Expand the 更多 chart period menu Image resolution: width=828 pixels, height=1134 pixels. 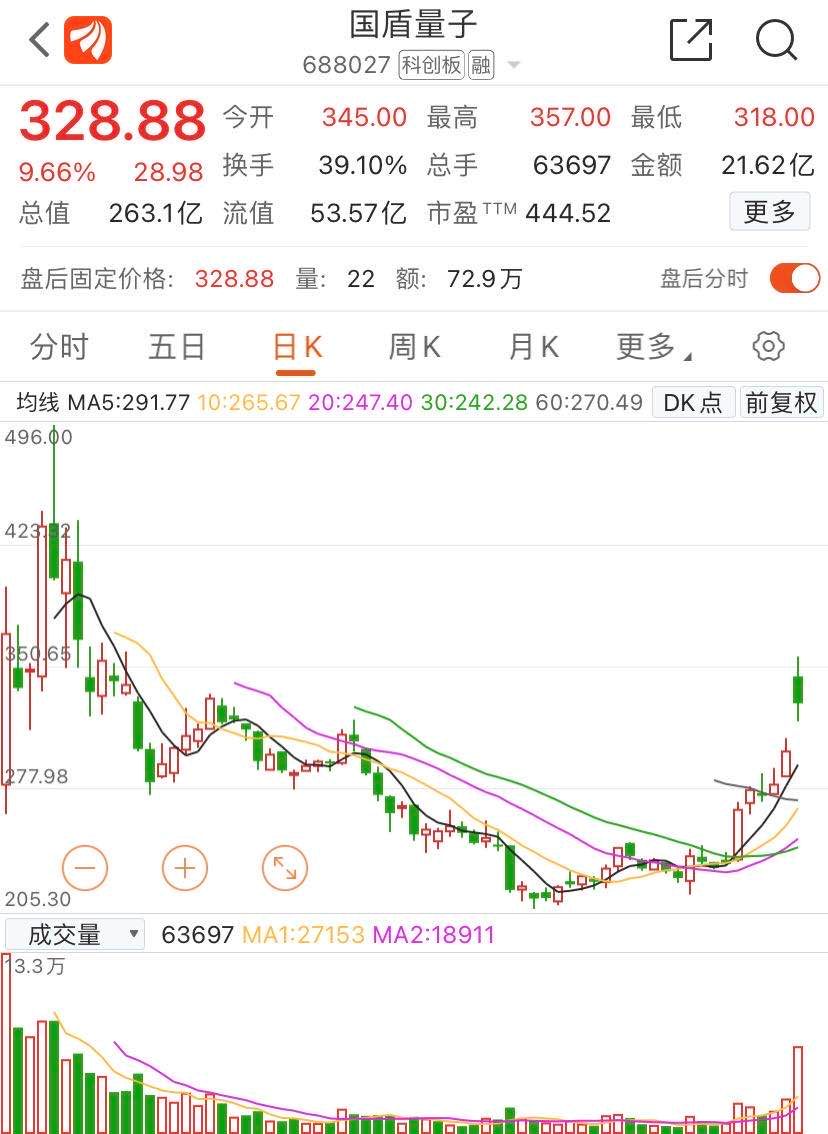pyautogui.click(x=653, y=347)
